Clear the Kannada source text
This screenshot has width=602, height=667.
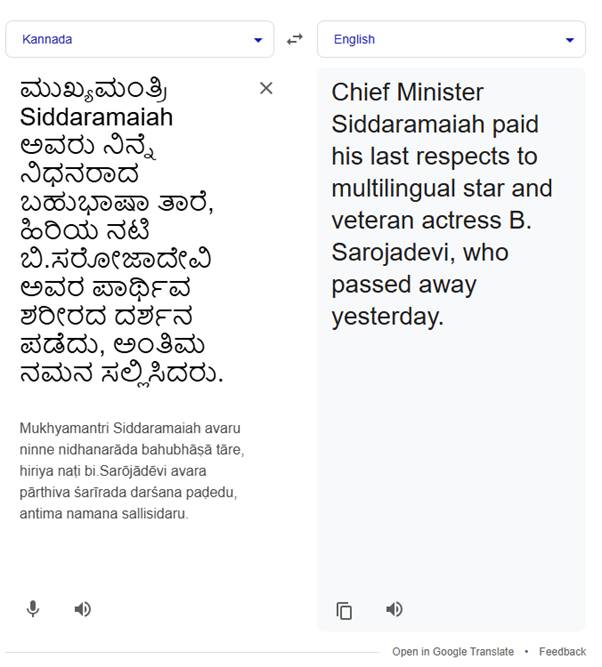pos(266,88)
